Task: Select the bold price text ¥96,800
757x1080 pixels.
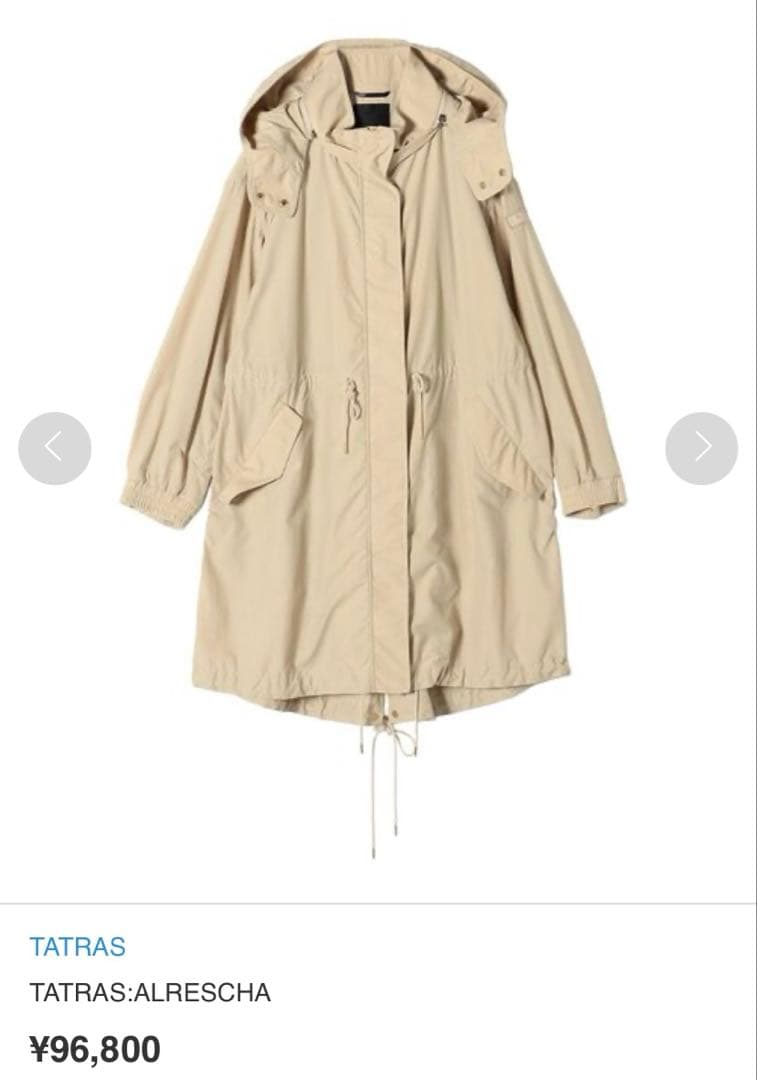Action: point(94,1049)
